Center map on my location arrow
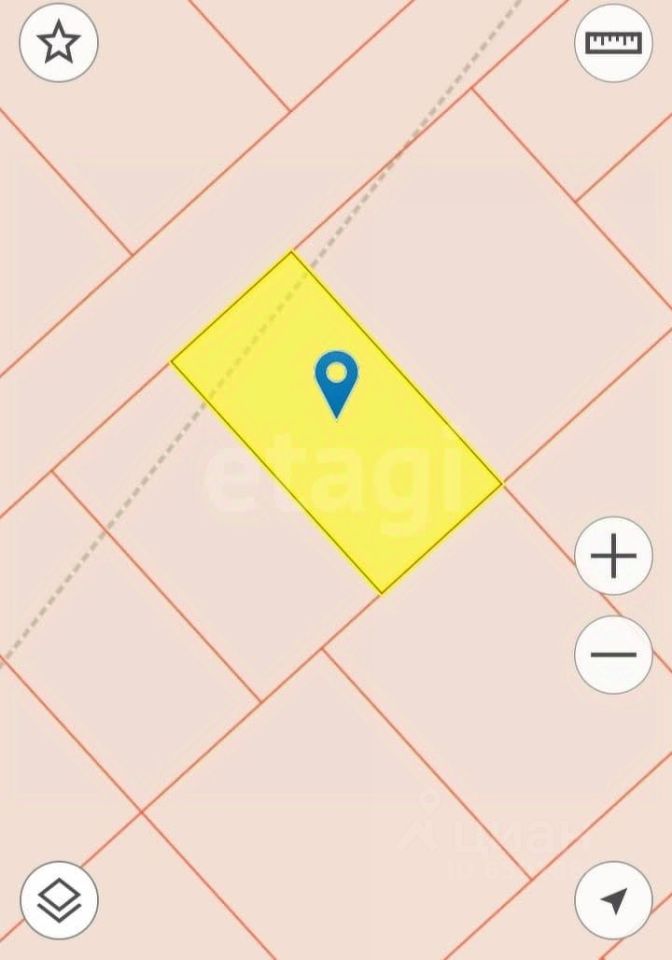Image resolution: width=672 pixels, height=960 pixels. [x=613, y=900]
